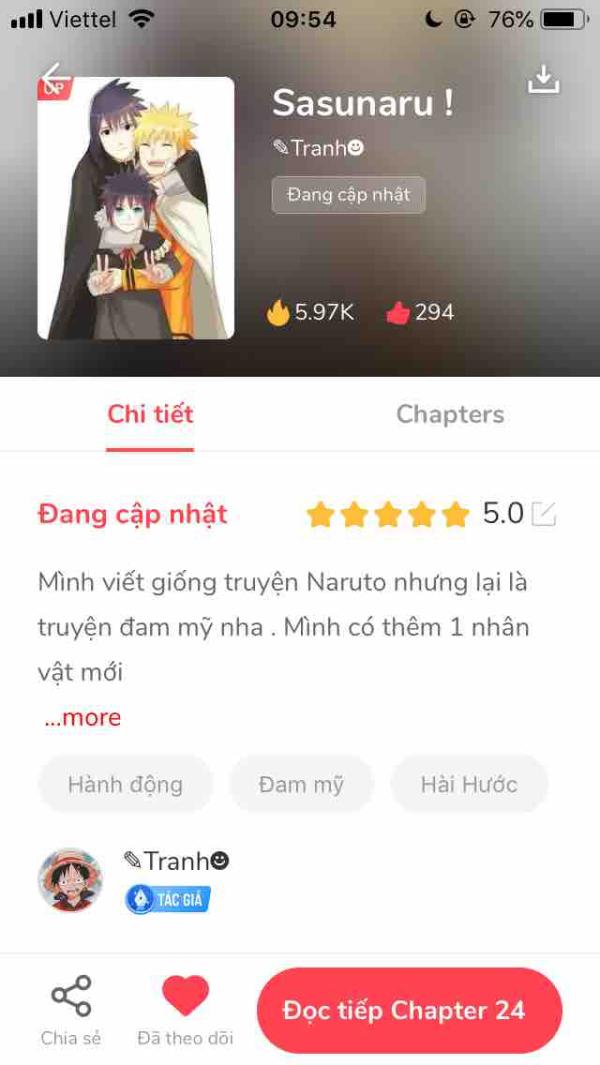Share this story via Chia sẻ

pyautogui.click(x=71, y=1008)
